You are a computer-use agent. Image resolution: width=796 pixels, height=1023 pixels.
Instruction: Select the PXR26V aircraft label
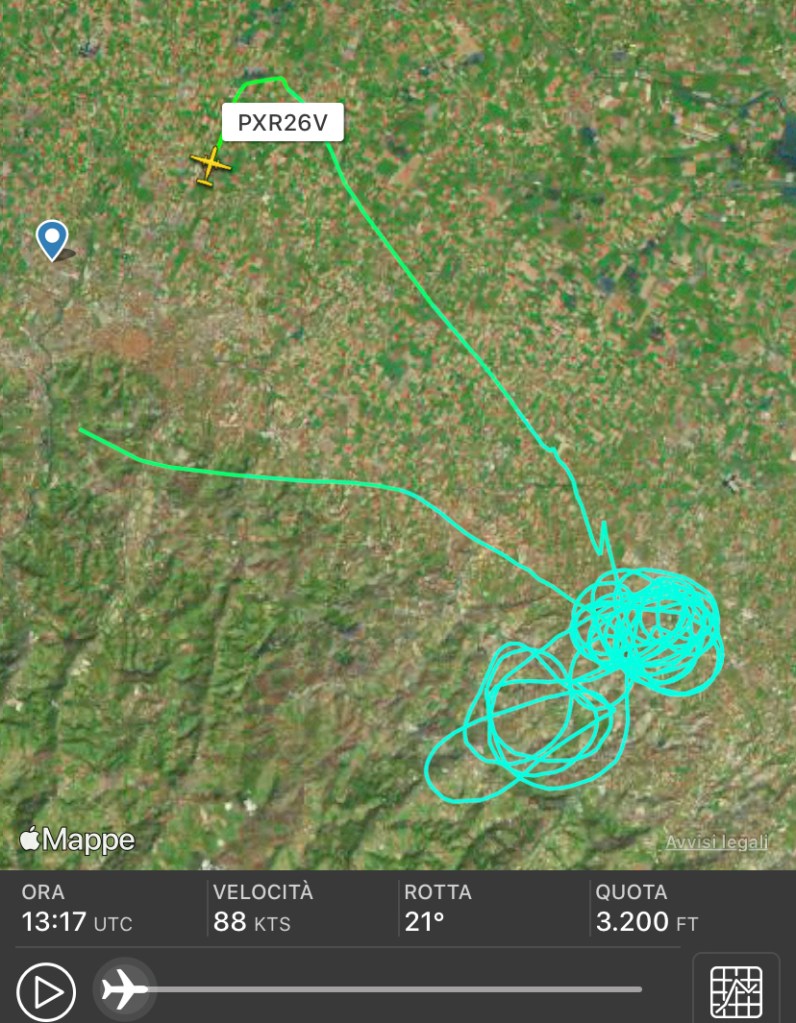(x=282, y=124)
